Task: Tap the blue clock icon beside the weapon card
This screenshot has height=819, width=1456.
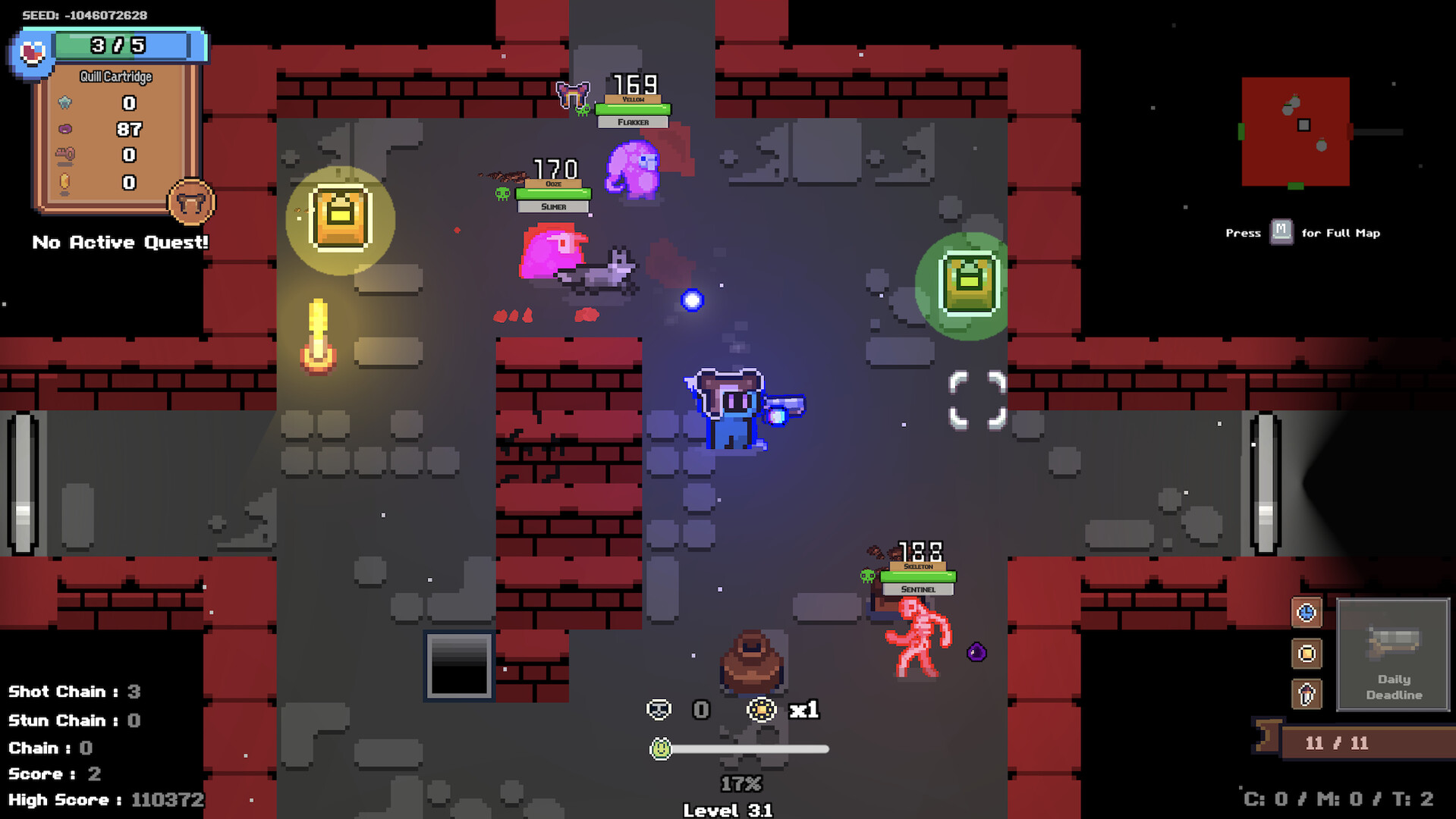Action: pos(1307,613)
